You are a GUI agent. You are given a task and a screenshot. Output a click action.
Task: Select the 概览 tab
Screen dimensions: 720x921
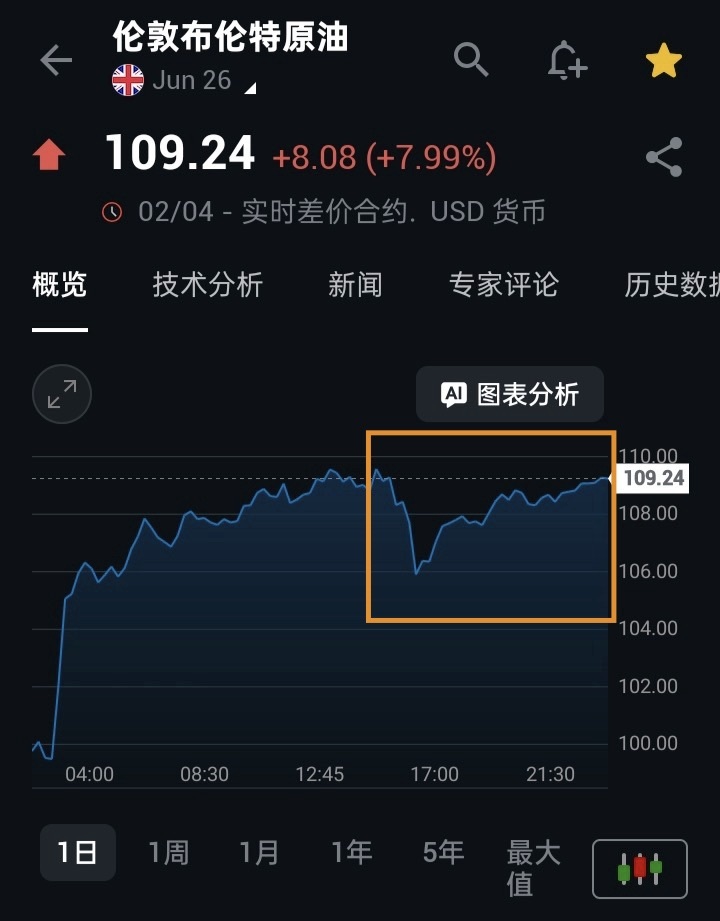pyautogui.click(x=60, y=285)
